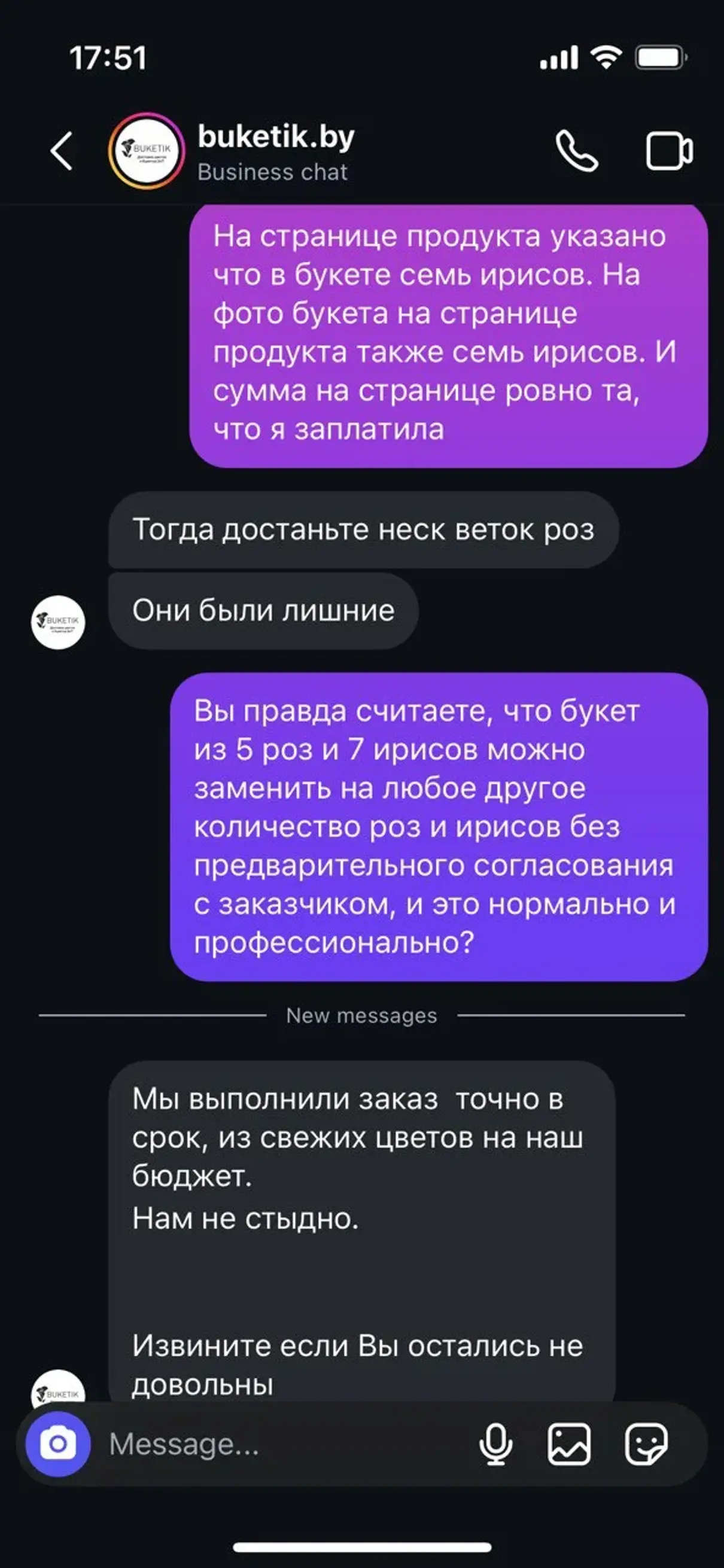Start a voice call with buketik.by
The width and height of the screenshot is (724, 1568).
[x=576, y=151]
